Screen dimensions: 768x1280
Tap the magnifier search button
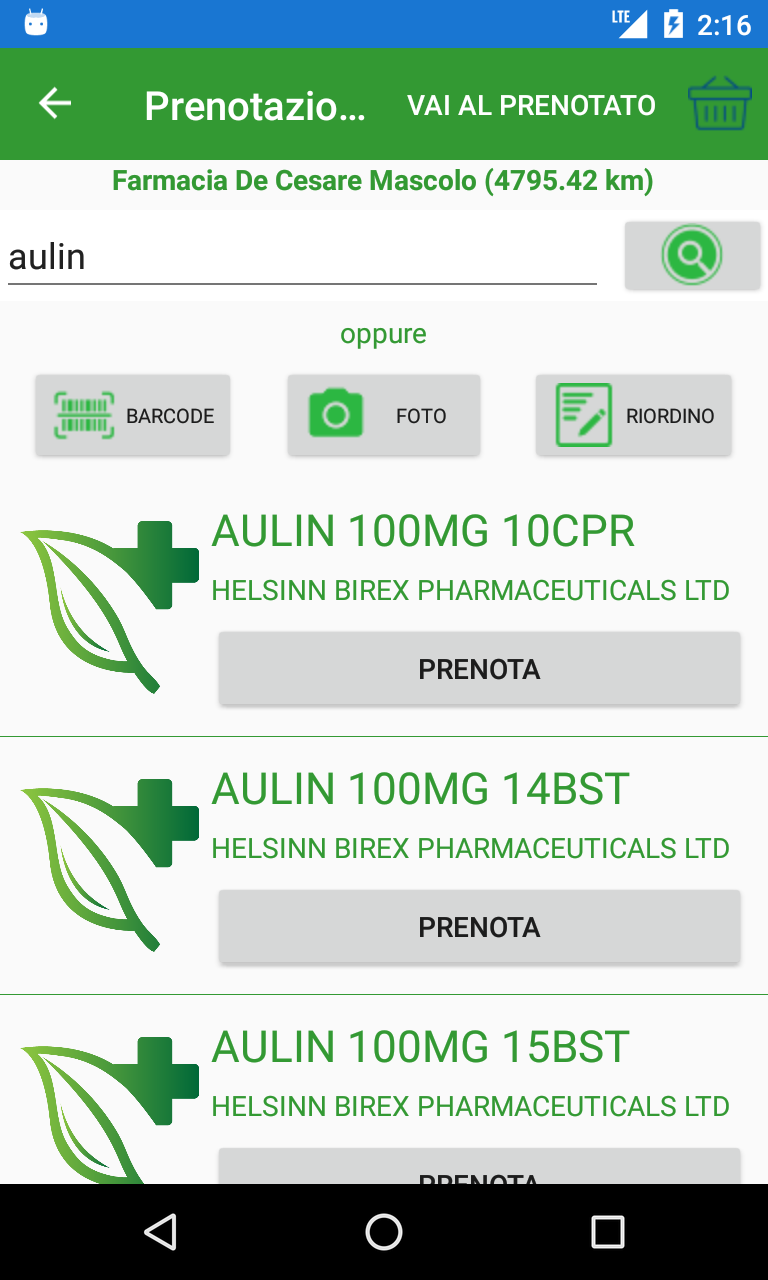692,256
